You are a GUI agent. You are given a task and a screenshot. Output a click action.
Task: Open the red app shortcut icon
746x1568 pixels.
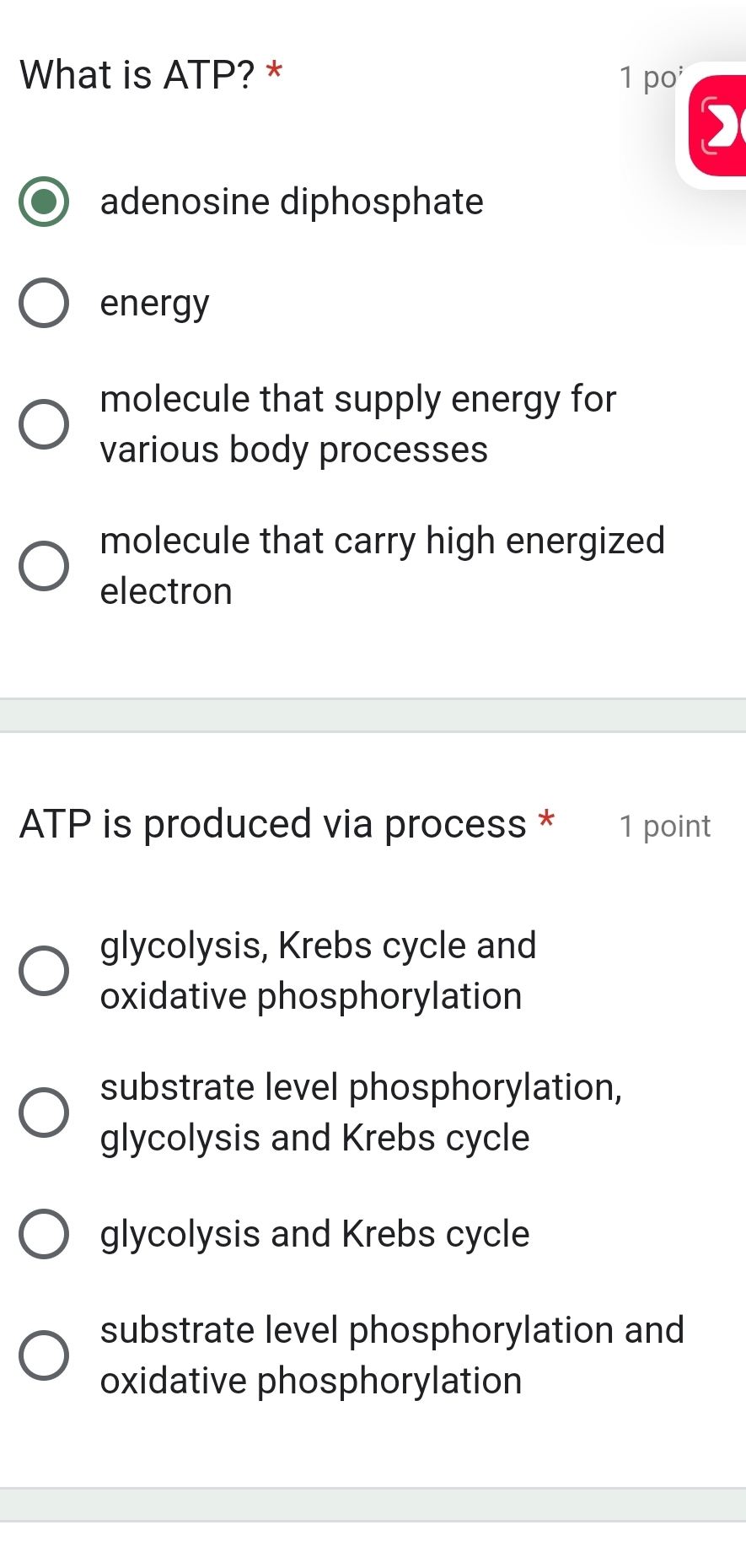722,123
